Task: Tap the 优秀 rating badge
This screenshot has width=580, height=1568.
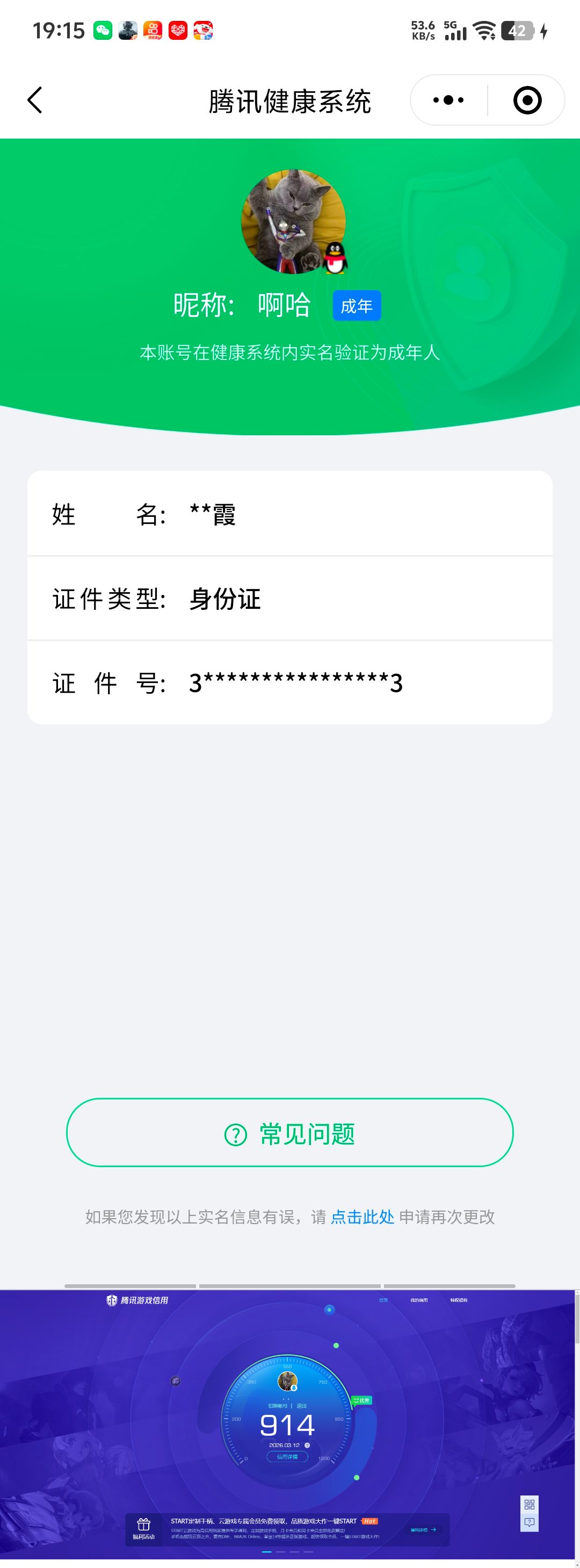Action: click(x=361, y=1400)
